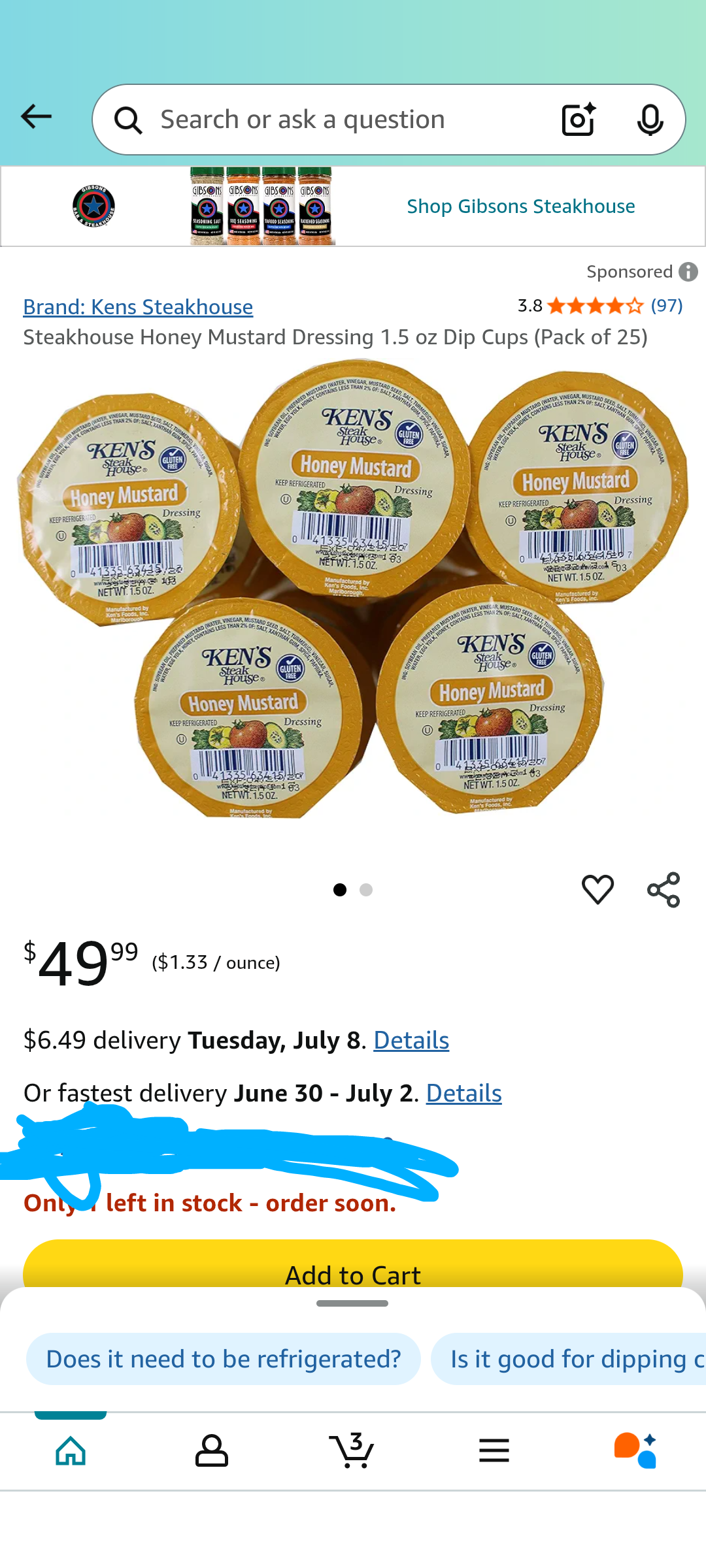The image size is (706, 1568).
Task: Open Brand: Kens Steakhouse link
Action: (x=138, y=307)
